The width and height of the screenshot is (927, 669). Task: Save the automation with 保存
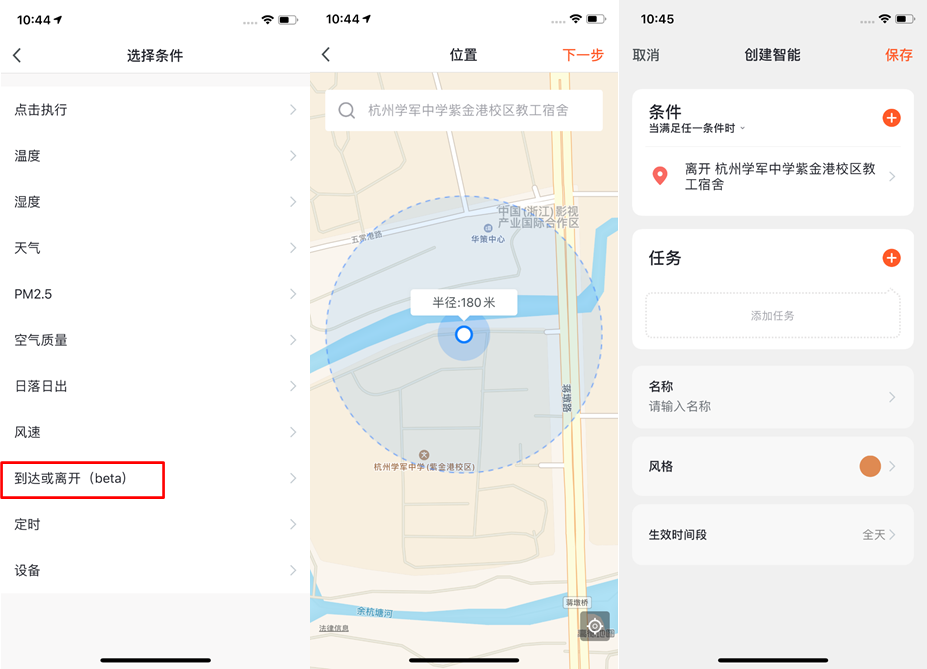click(x=898, y=56)
